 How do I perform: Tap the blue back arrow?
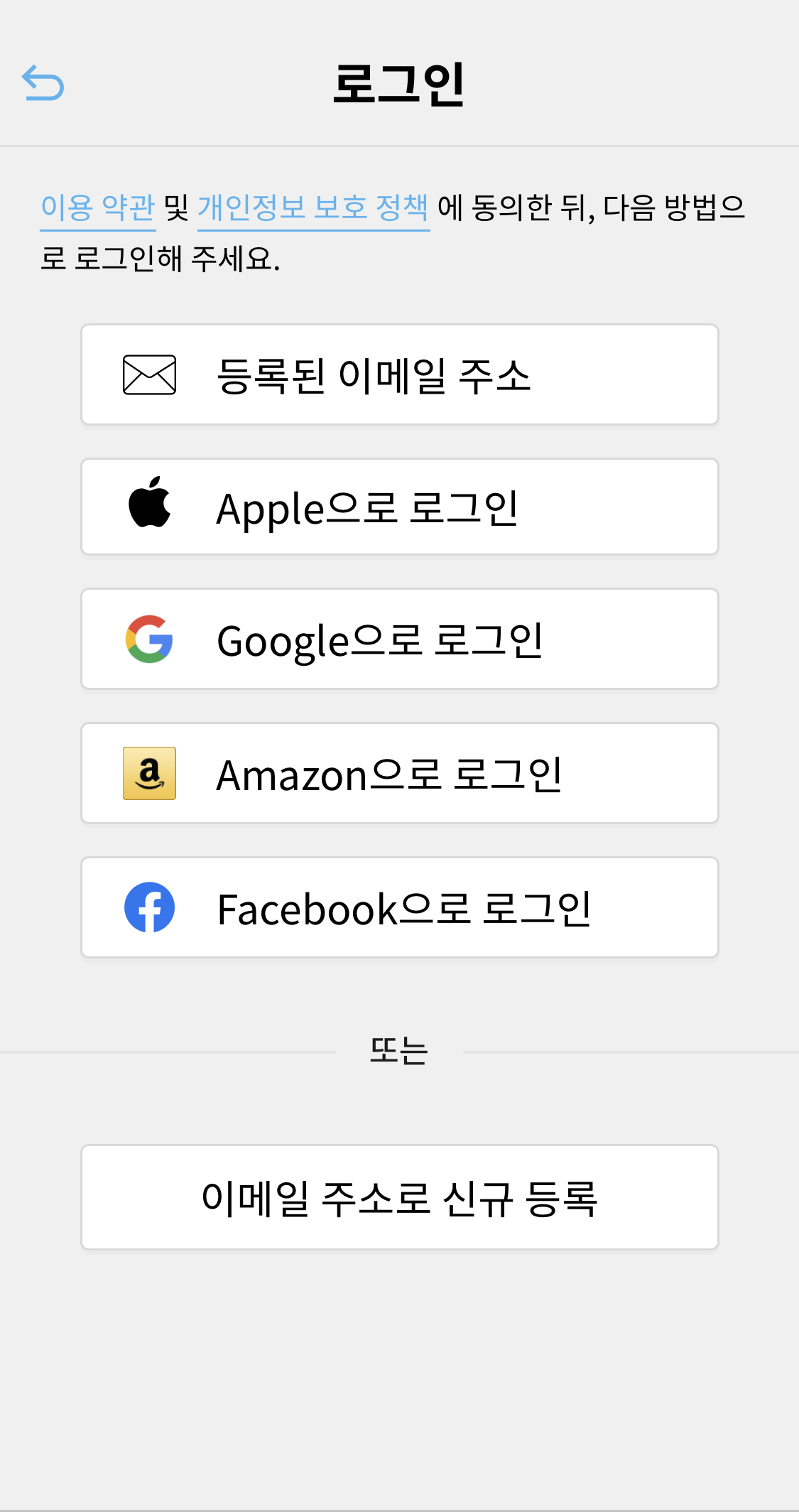(43, 82)
